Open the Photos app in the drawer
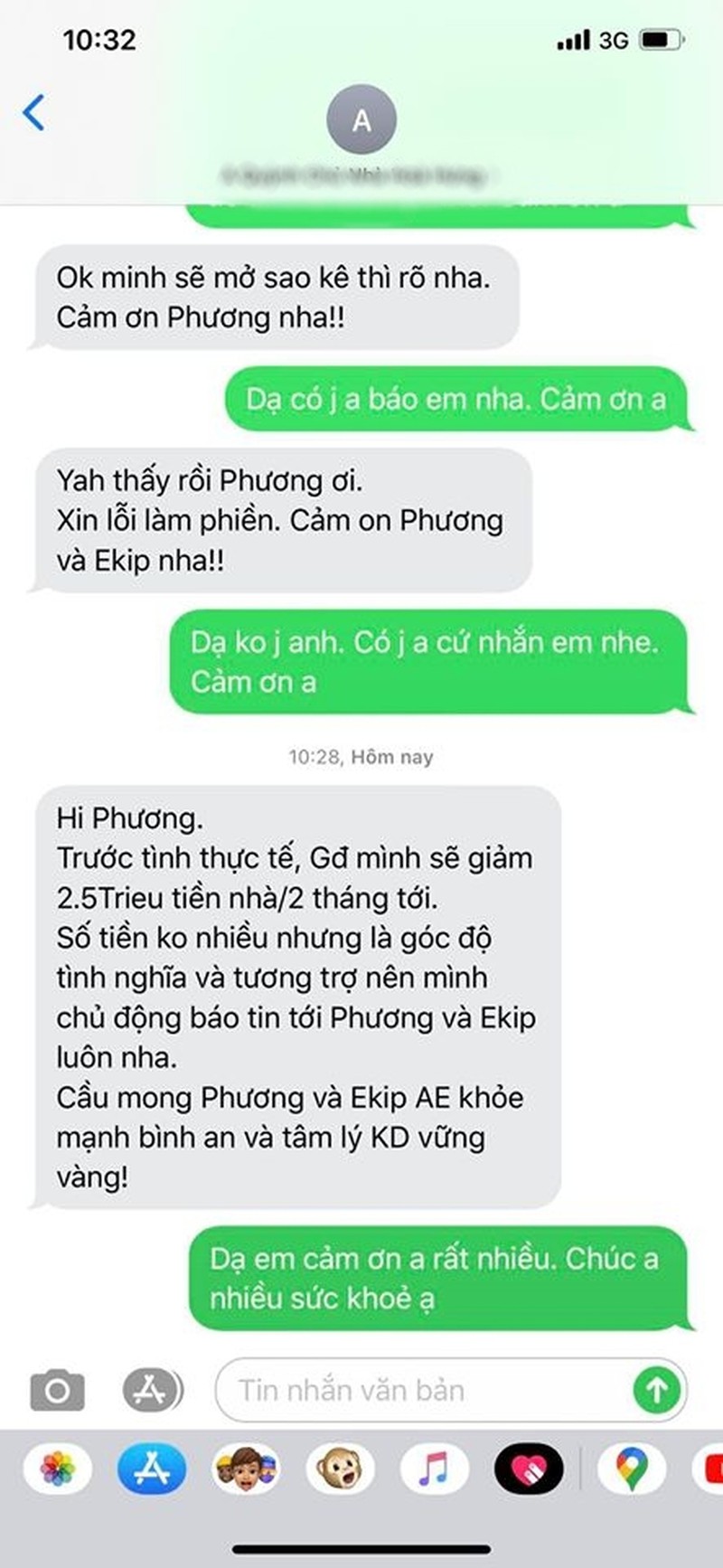 [57, 1468]
